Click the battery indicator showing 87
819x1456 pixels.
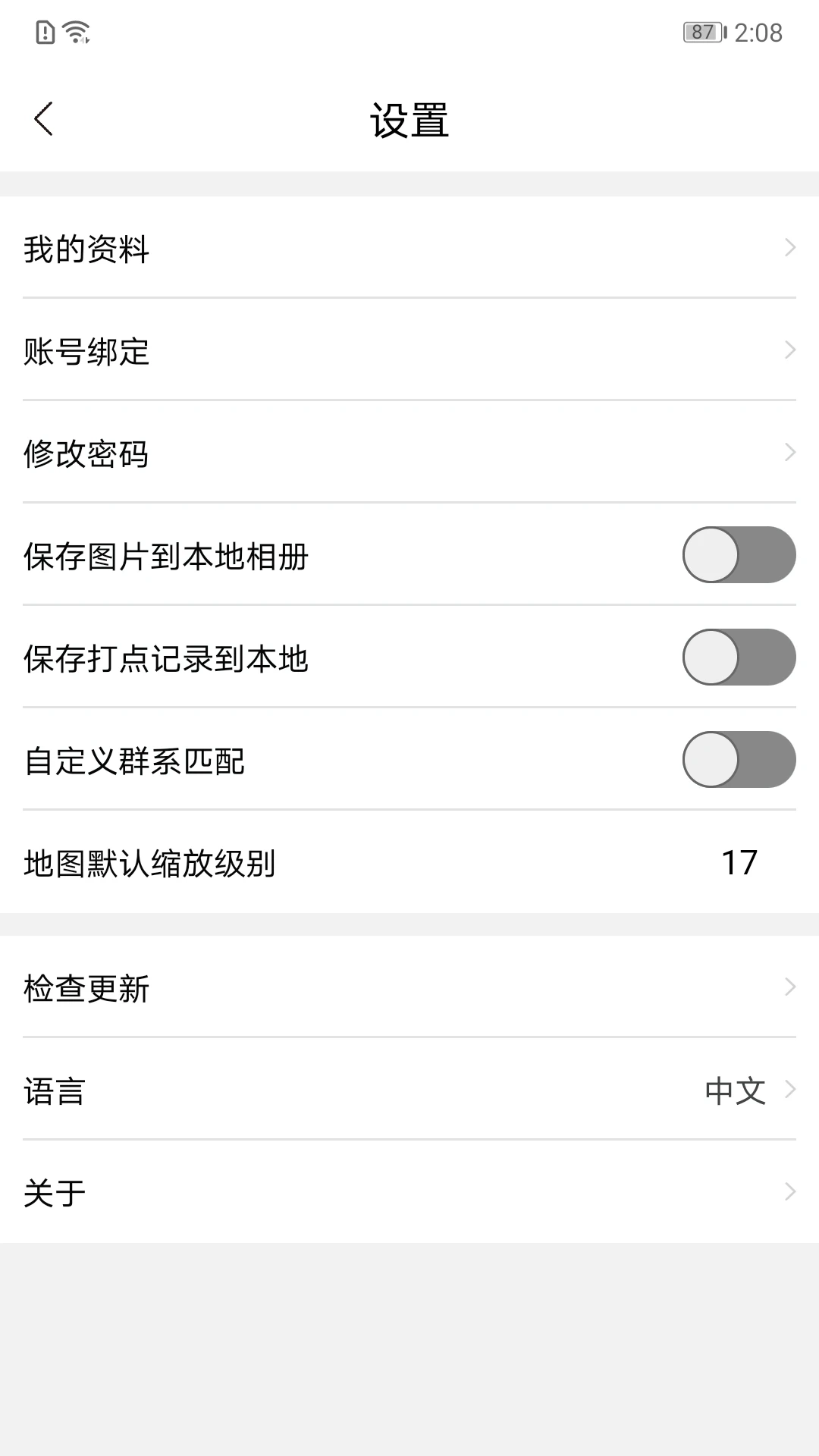pyautogui.click(x=701, y=32)
